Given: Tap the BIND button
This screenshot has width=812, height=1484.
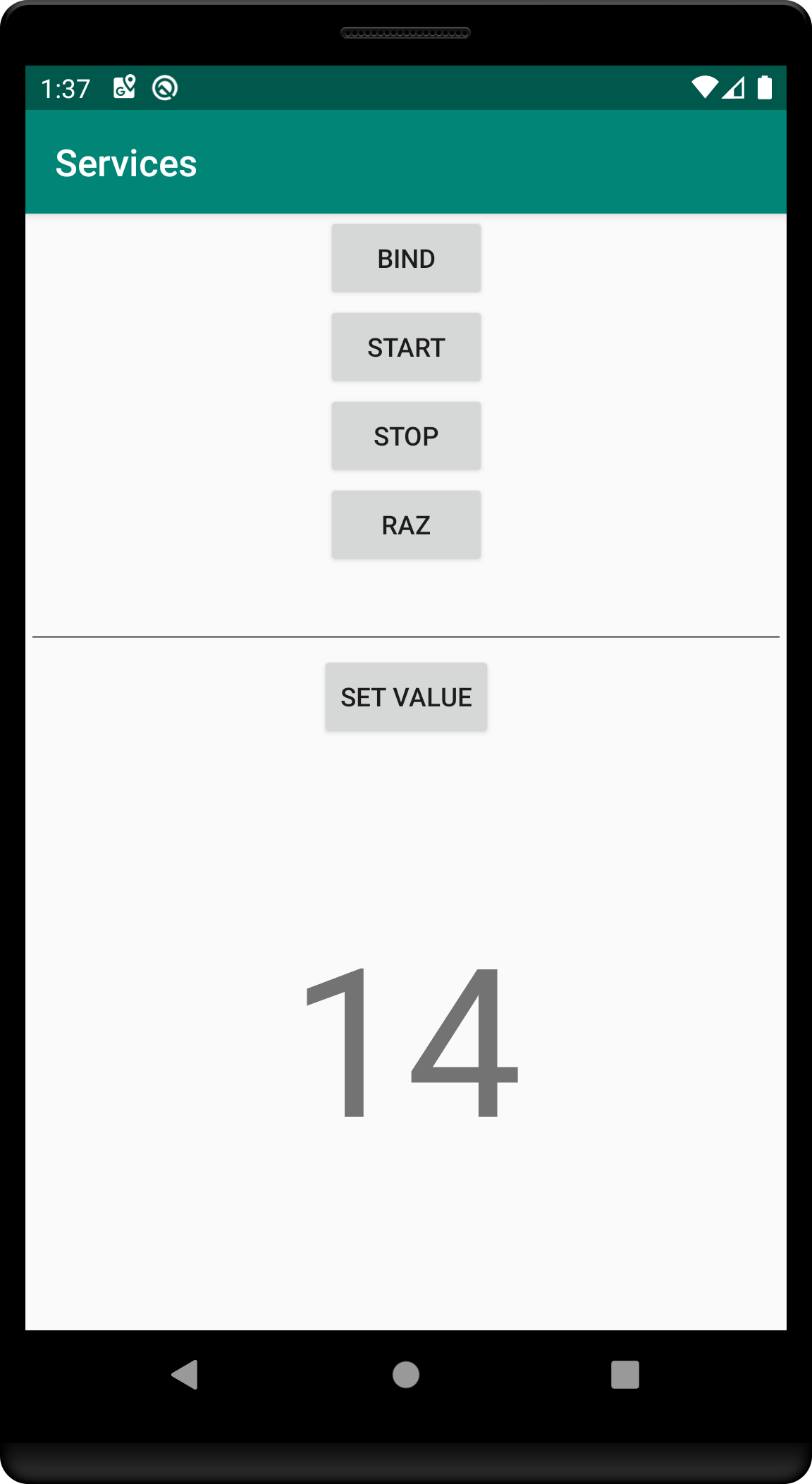Looking at the screenshot, I should click(406, 259).
